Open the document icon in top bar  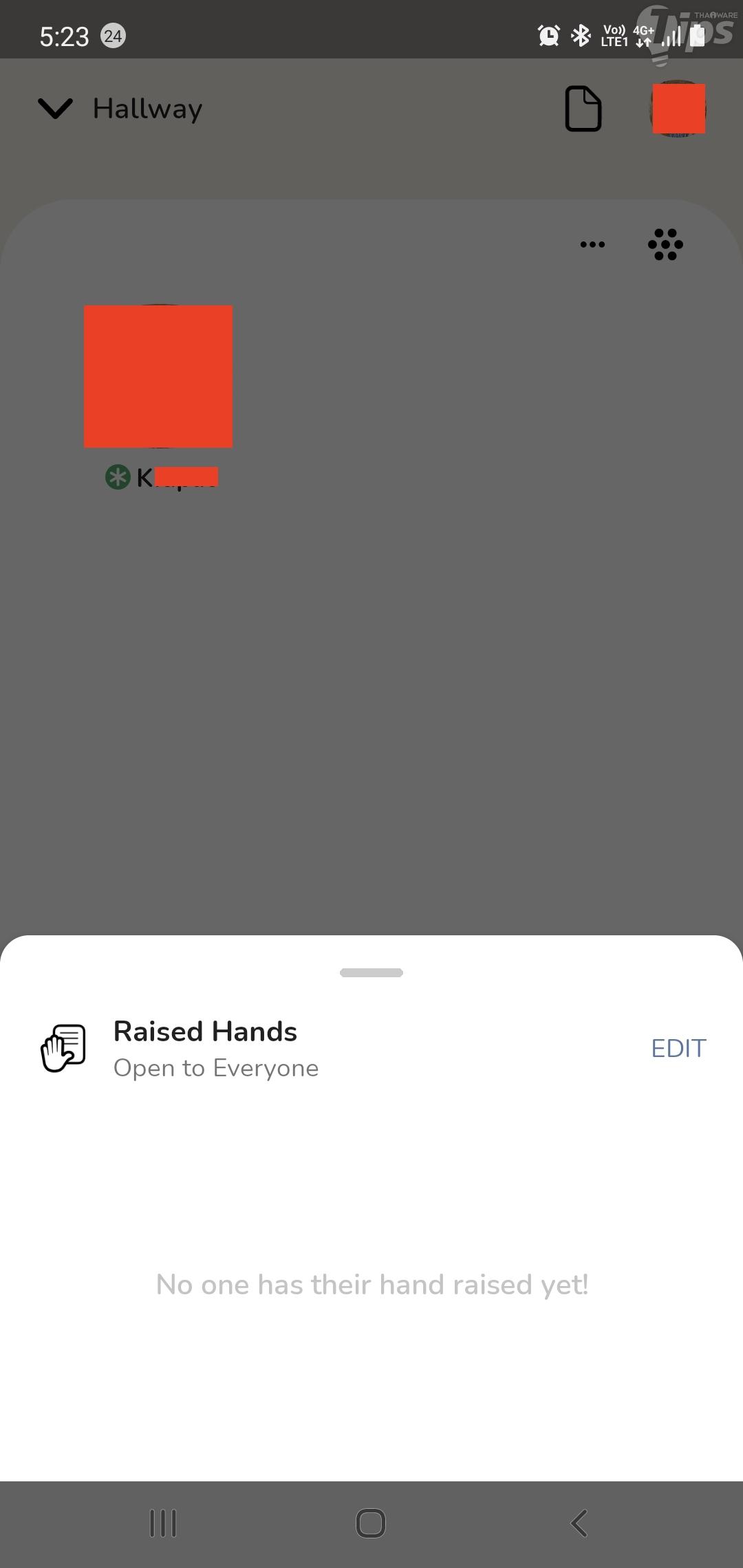(x=583, y=109)
